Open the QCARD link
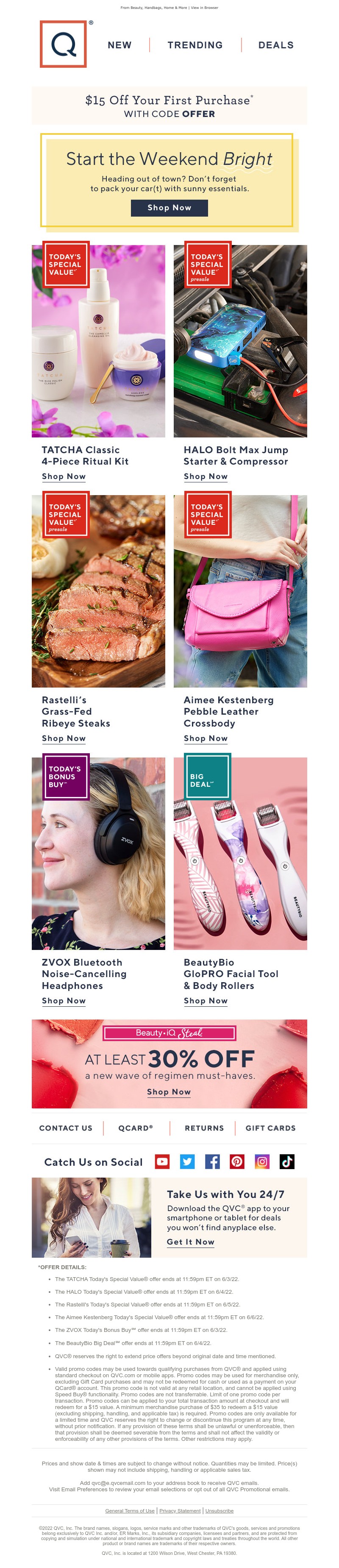339x1568 pixels. (136, 1128)
